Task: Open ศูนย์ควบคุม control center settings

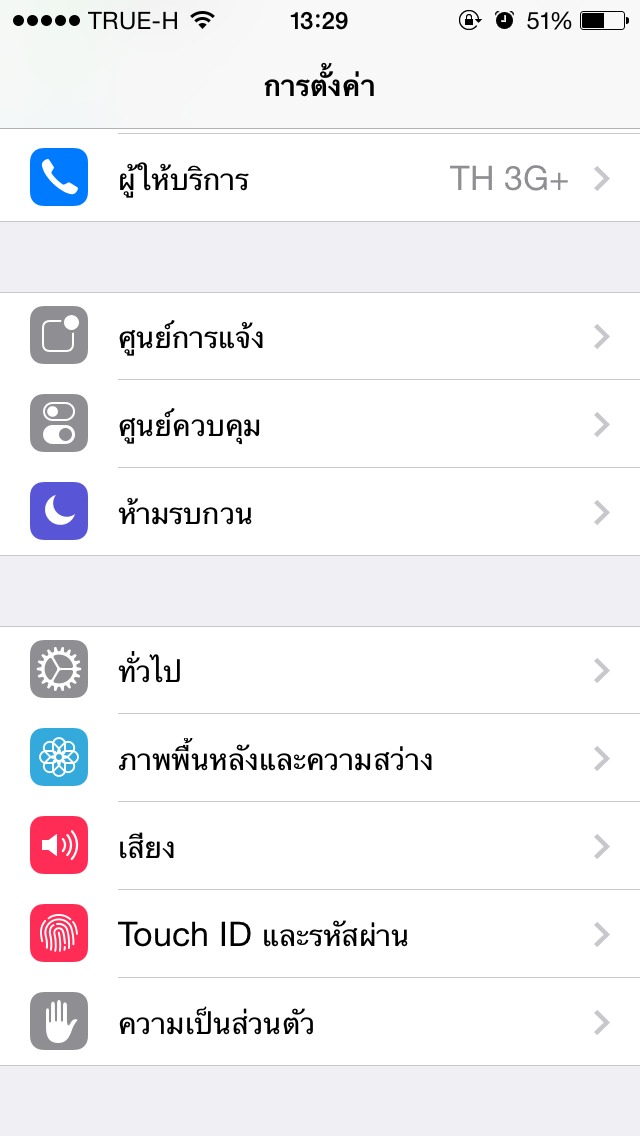Action: pos(320,424)
